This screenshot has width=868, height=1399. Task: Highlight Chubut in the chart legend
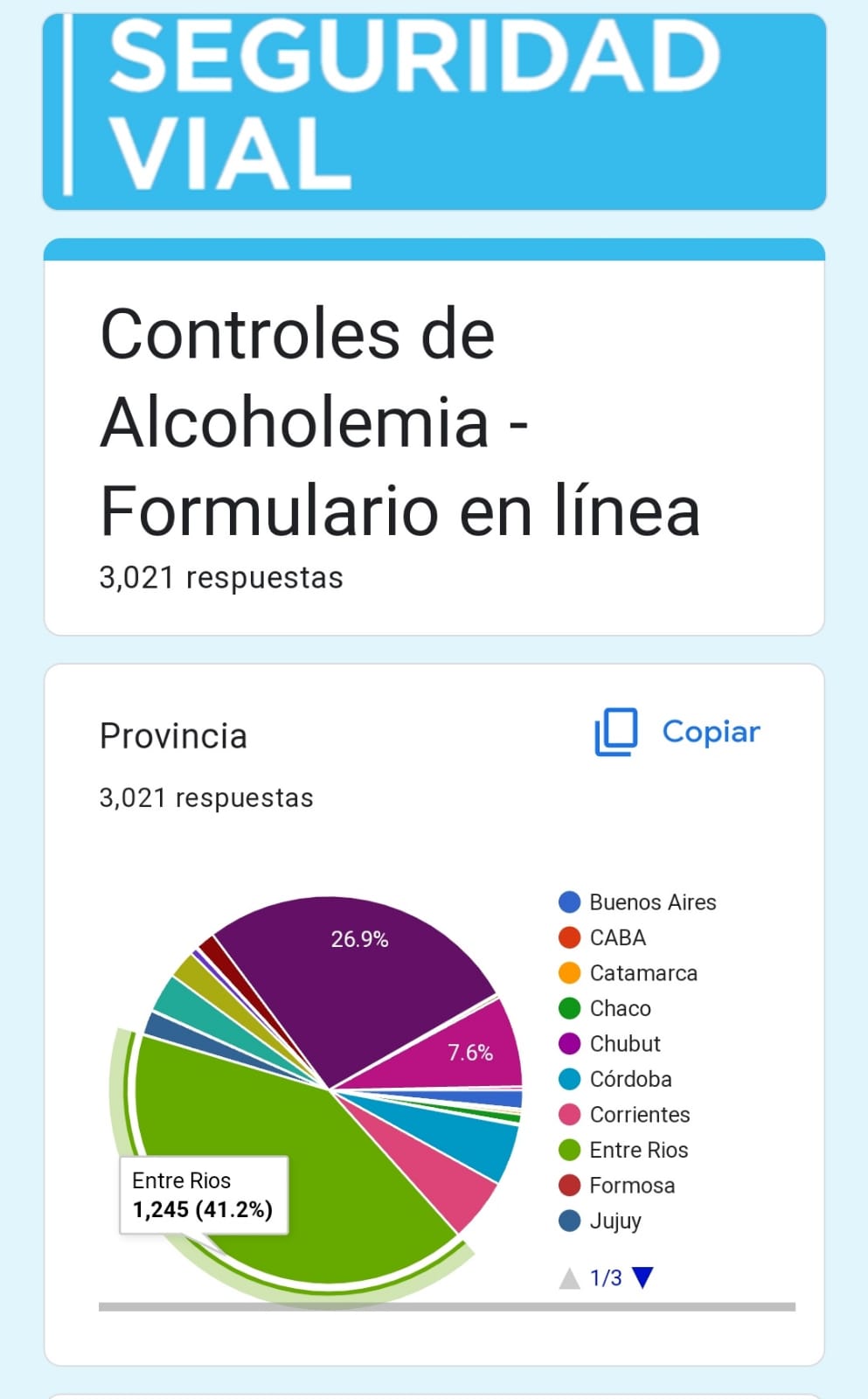(624, 1044)
